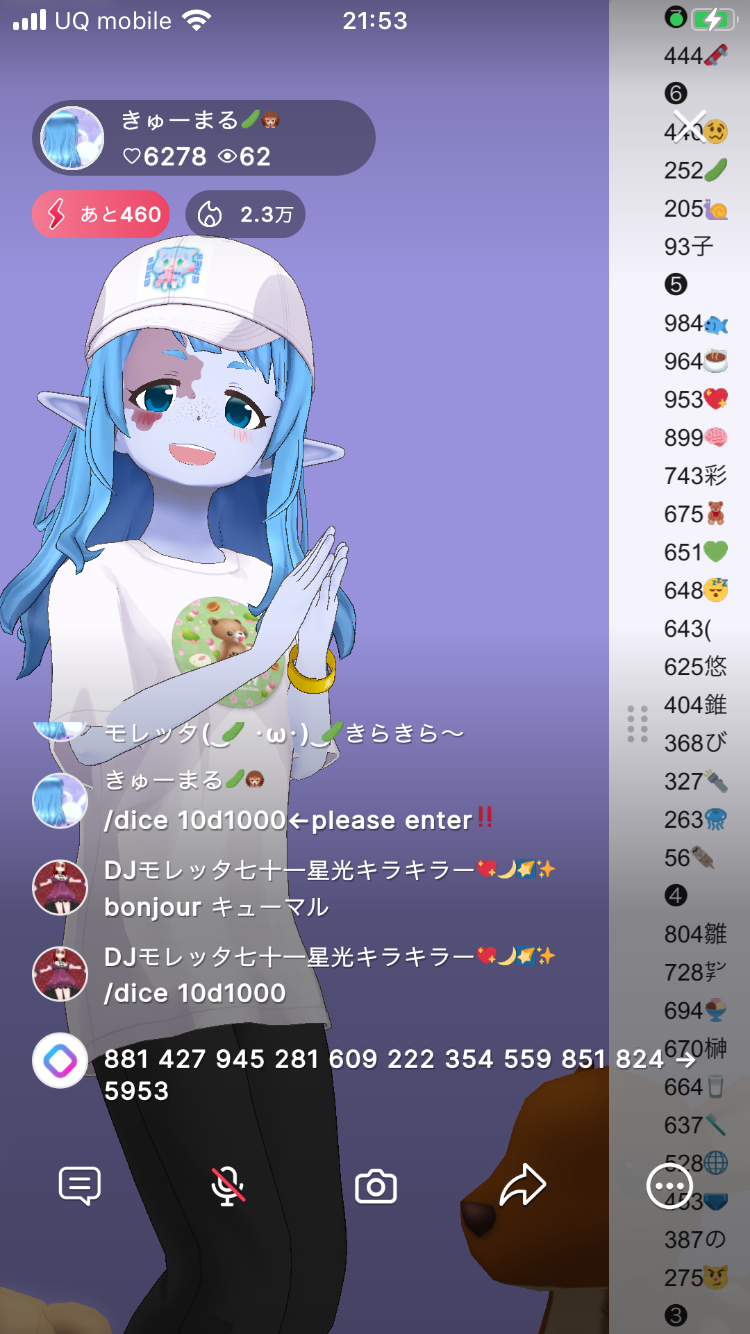Tap the side panel drag handle

click(638, 723)
